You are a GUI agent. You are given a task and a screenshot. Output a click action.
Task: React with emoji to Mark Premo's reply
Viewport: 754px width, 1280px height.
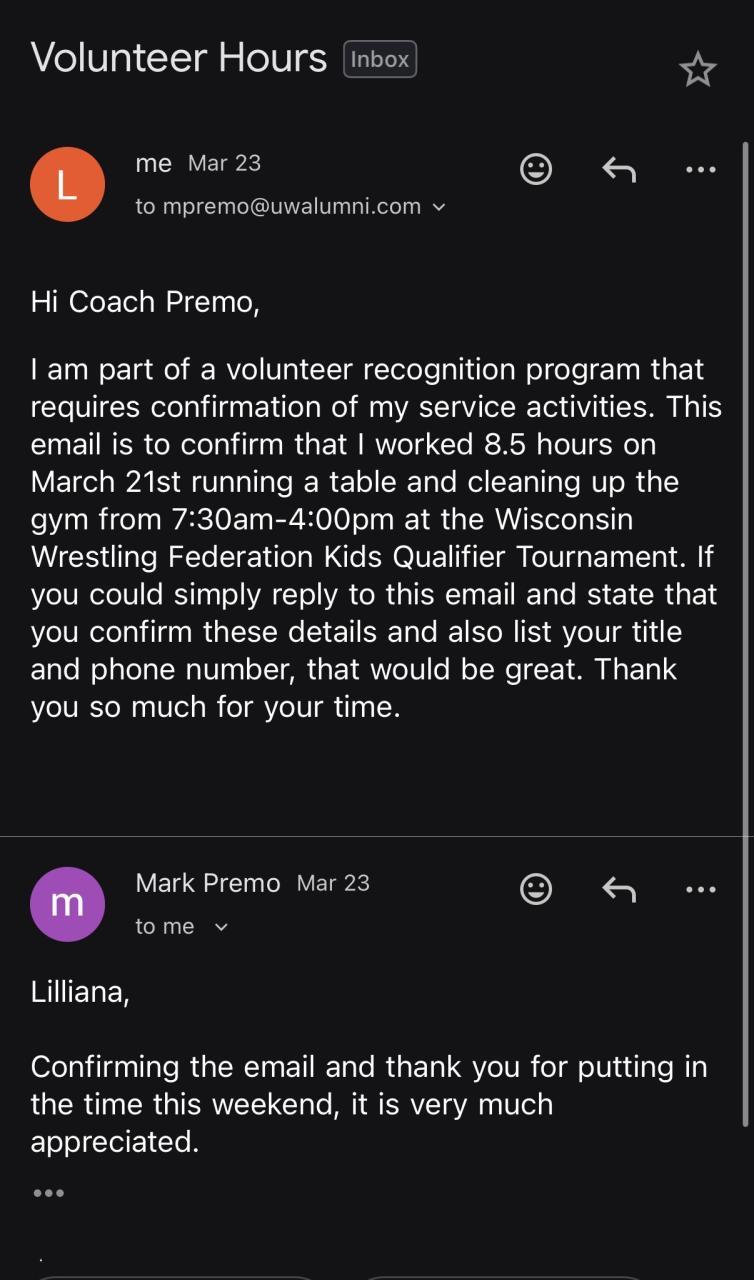point(536,888)
